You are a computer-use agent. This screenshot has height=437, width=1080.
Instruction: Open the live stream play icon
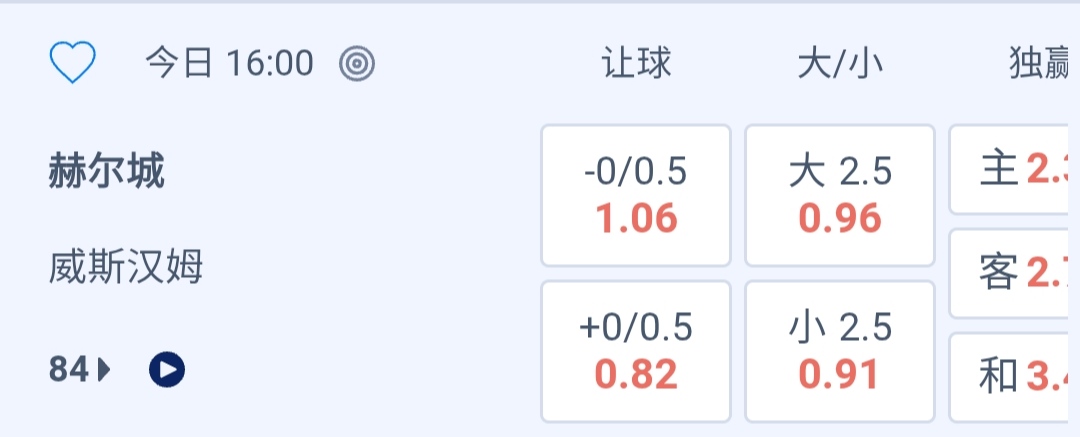[167, 370]
